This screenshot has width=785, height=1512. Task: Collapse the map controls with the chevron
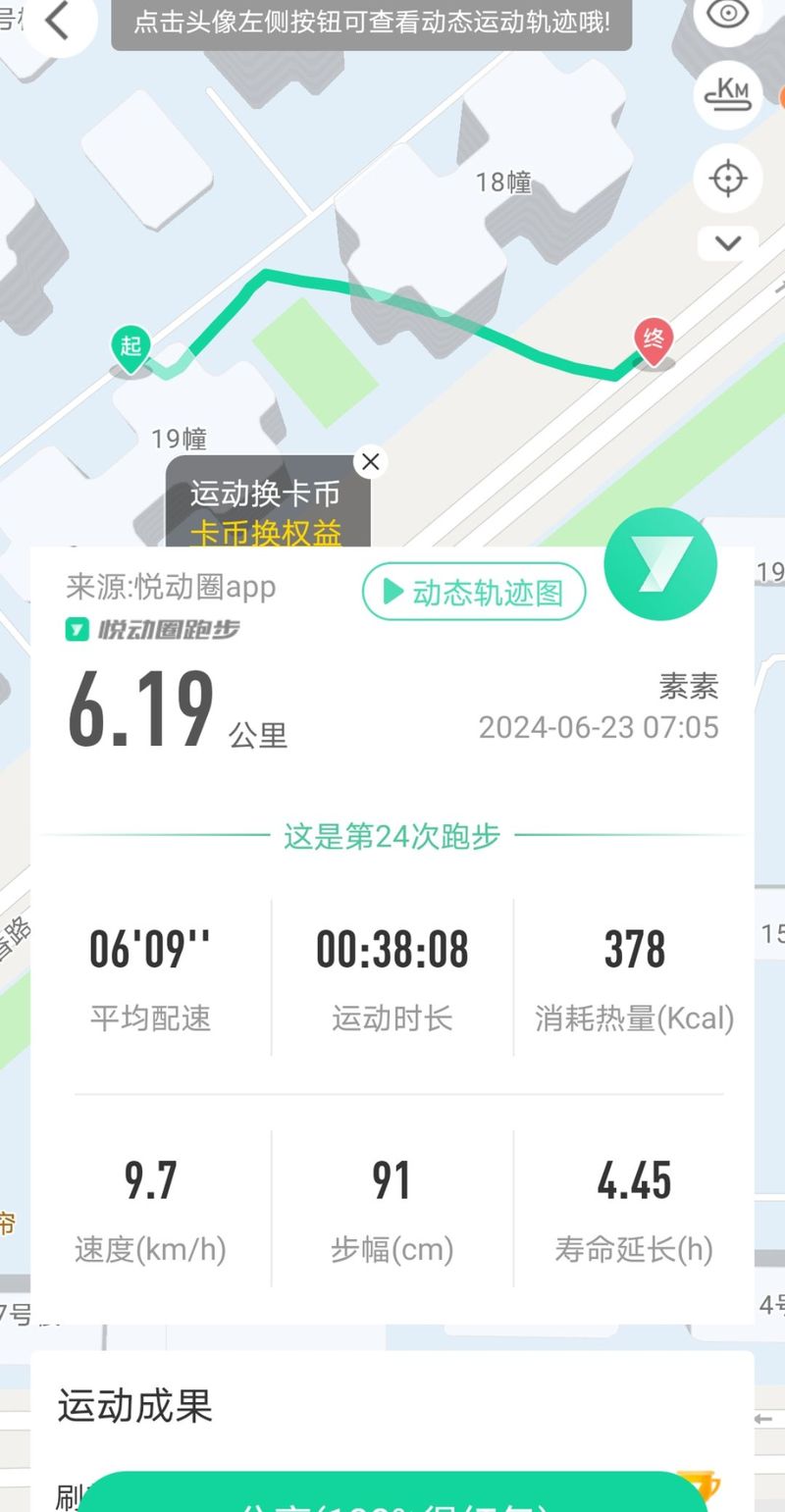[x=727, y=243]
